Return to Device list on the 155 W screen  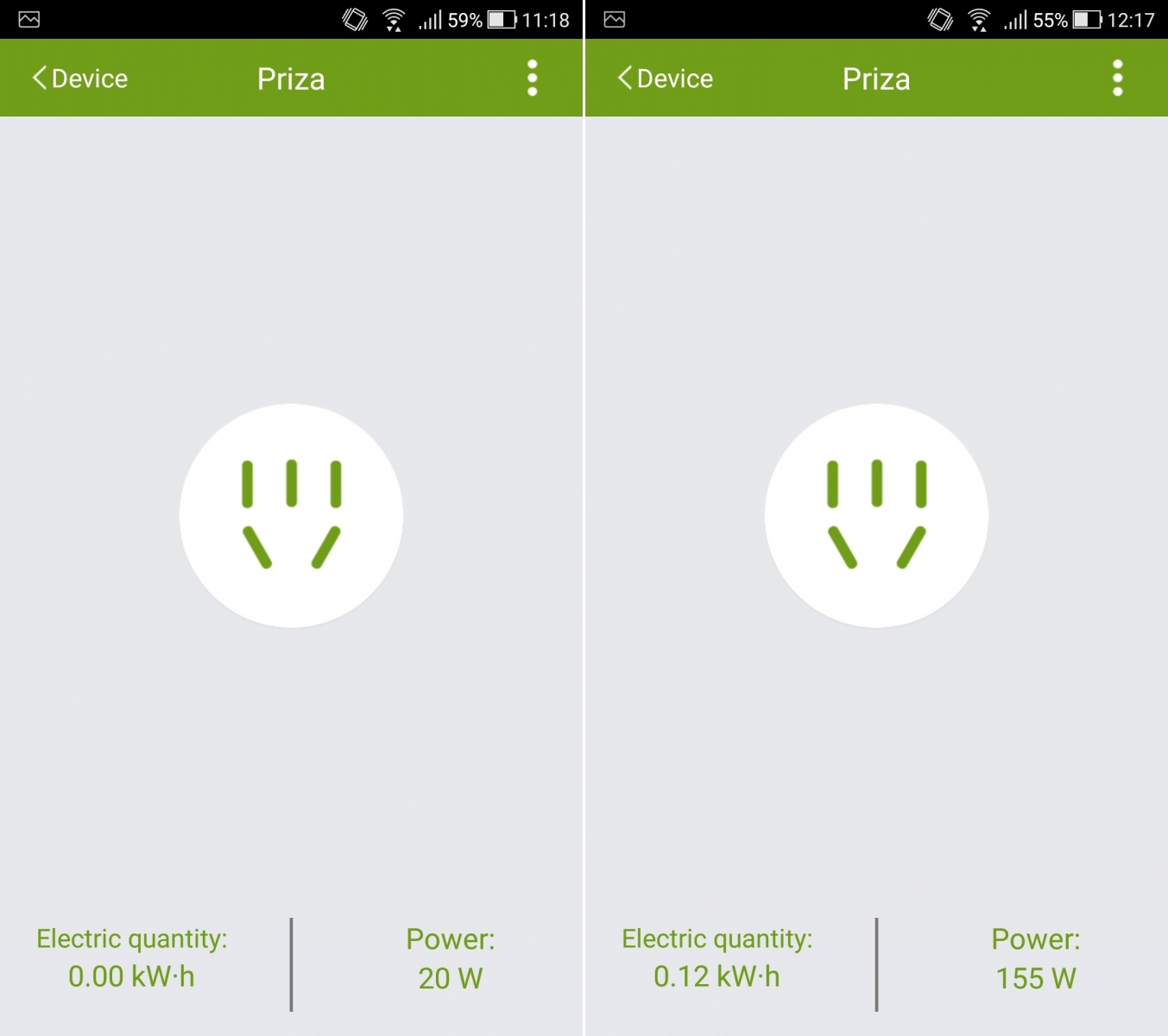pos(665,79)
